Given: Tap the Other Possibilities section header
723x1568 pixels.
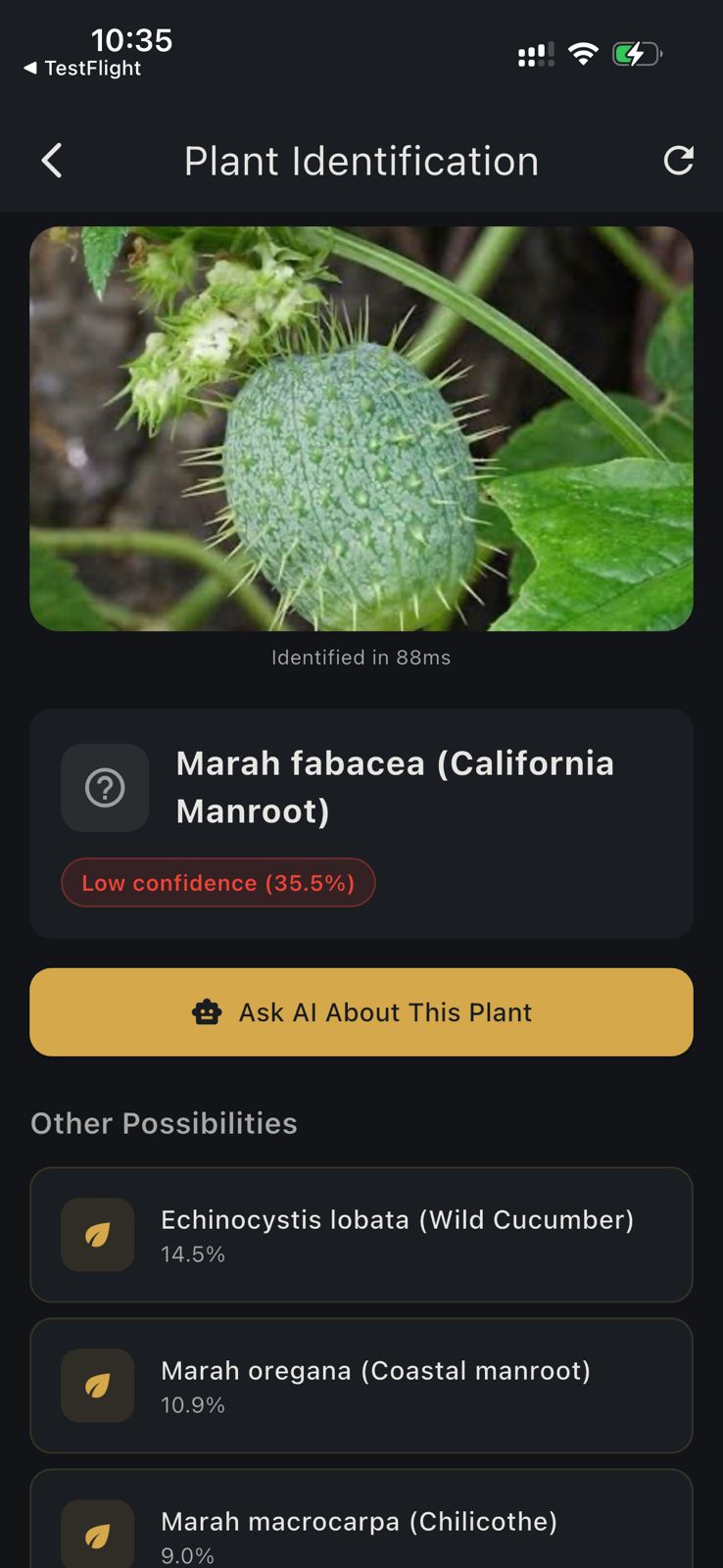Looking at the screenshot, I should tap(164, 1123).
